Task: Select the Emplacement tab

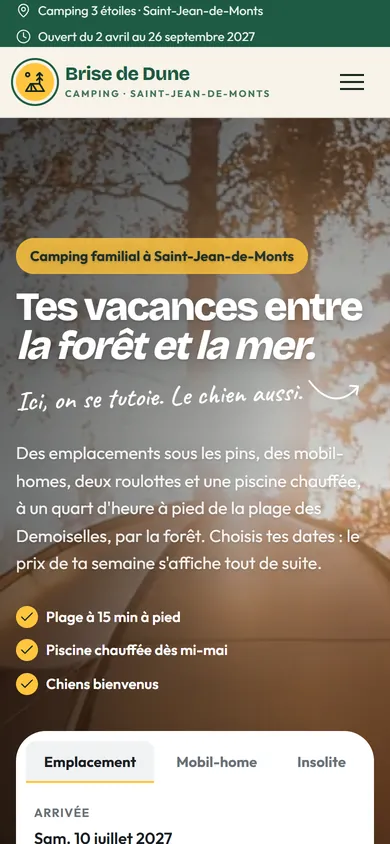Action: pyautogui.click(x=90, y=762)
